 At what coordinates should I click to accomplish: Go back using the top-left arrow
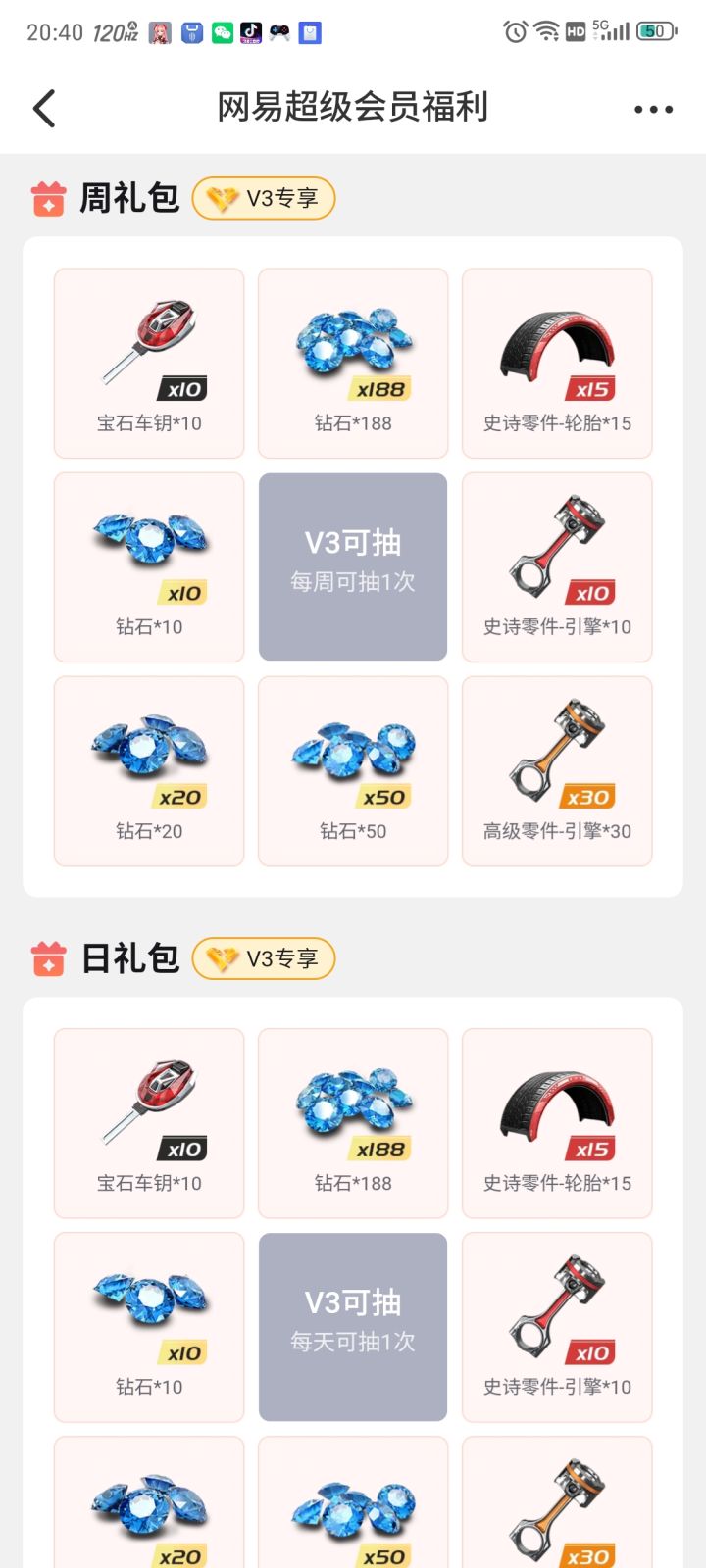click(44, 109)
